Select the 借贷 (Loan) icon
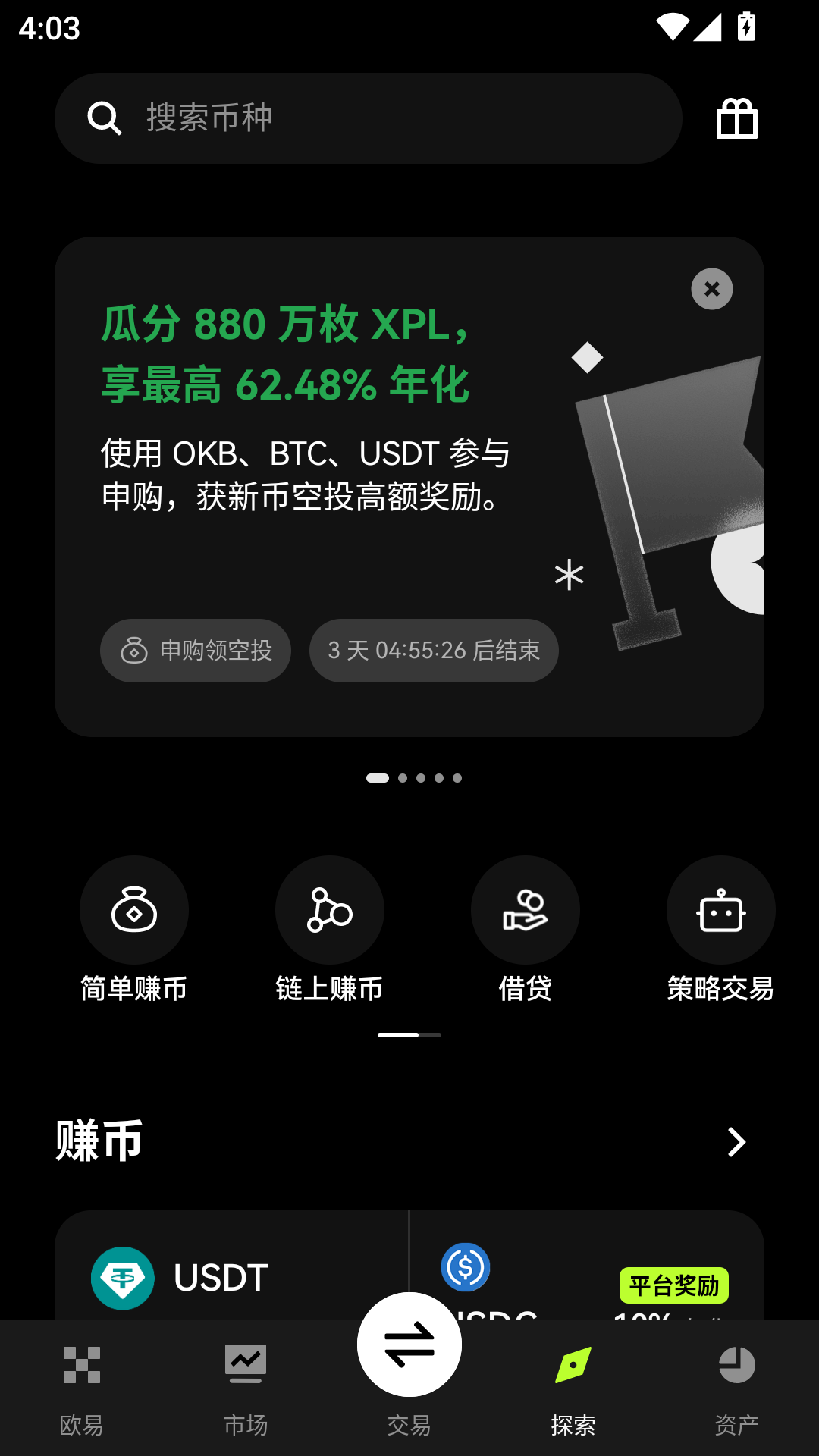819x1456 pixels. click(525, 910)
